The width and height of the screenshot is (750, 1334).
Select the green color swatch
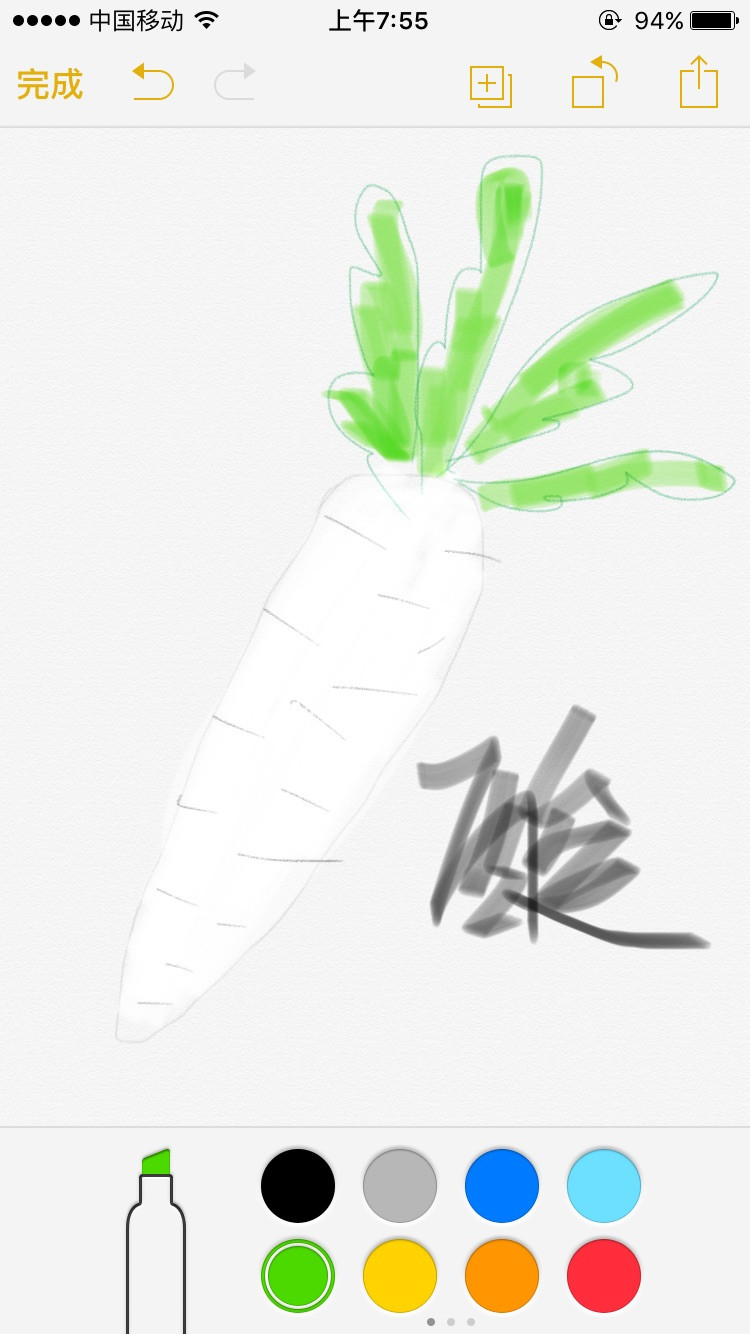click(x=298, y=1276)
